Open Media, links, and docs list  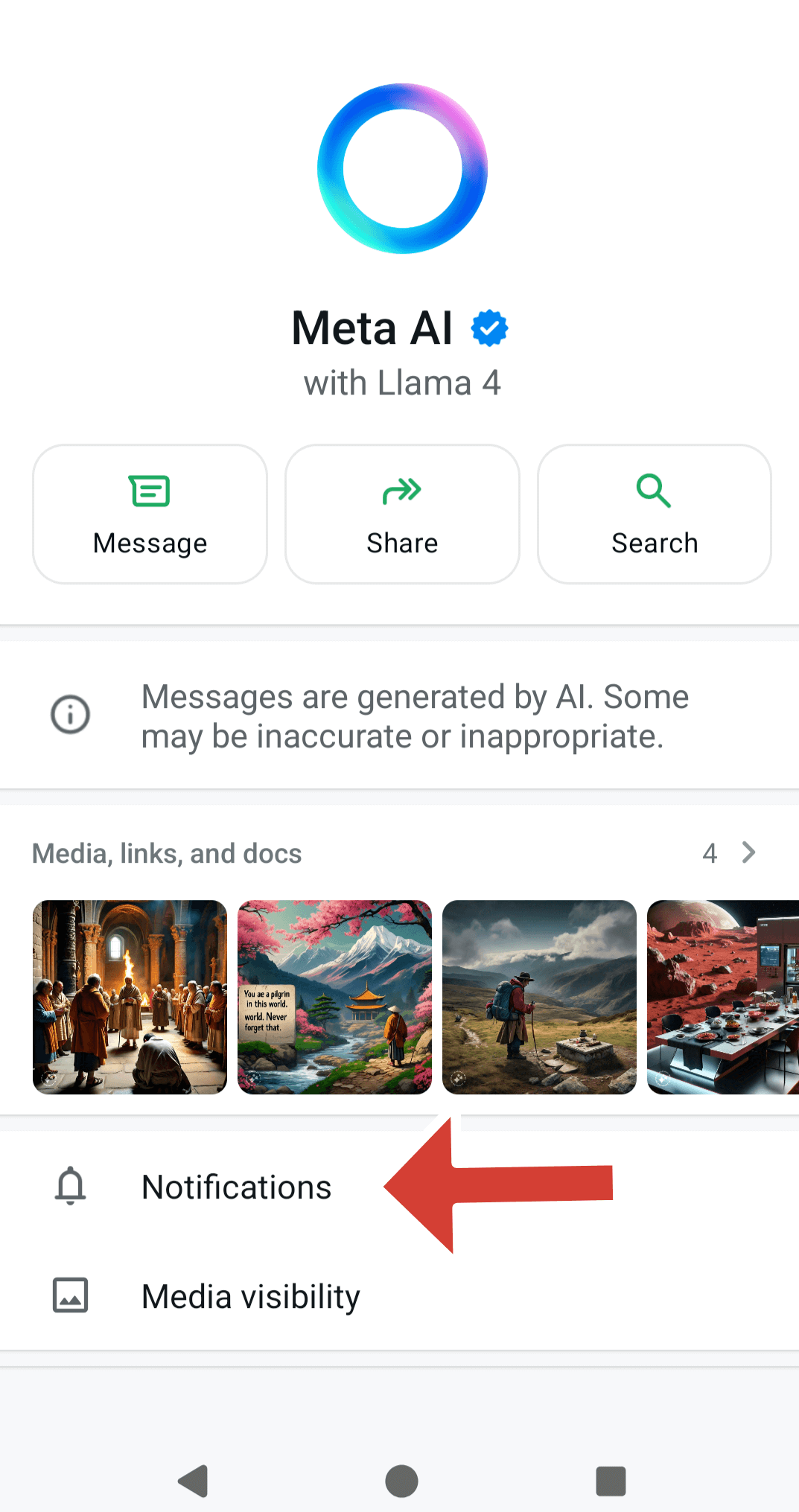399,853
